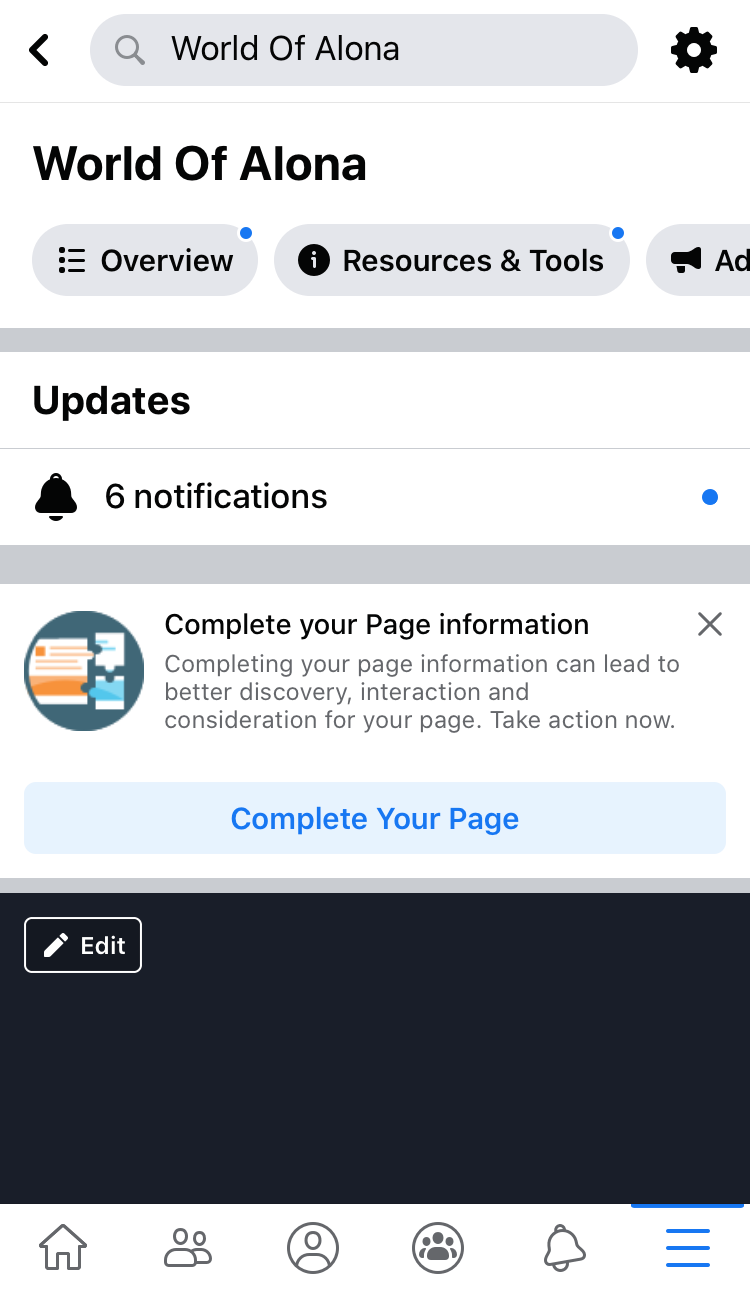Open the hamburger menu tab
The height and width of the screenshot is (1292, 750).
tap(688, 1247)
